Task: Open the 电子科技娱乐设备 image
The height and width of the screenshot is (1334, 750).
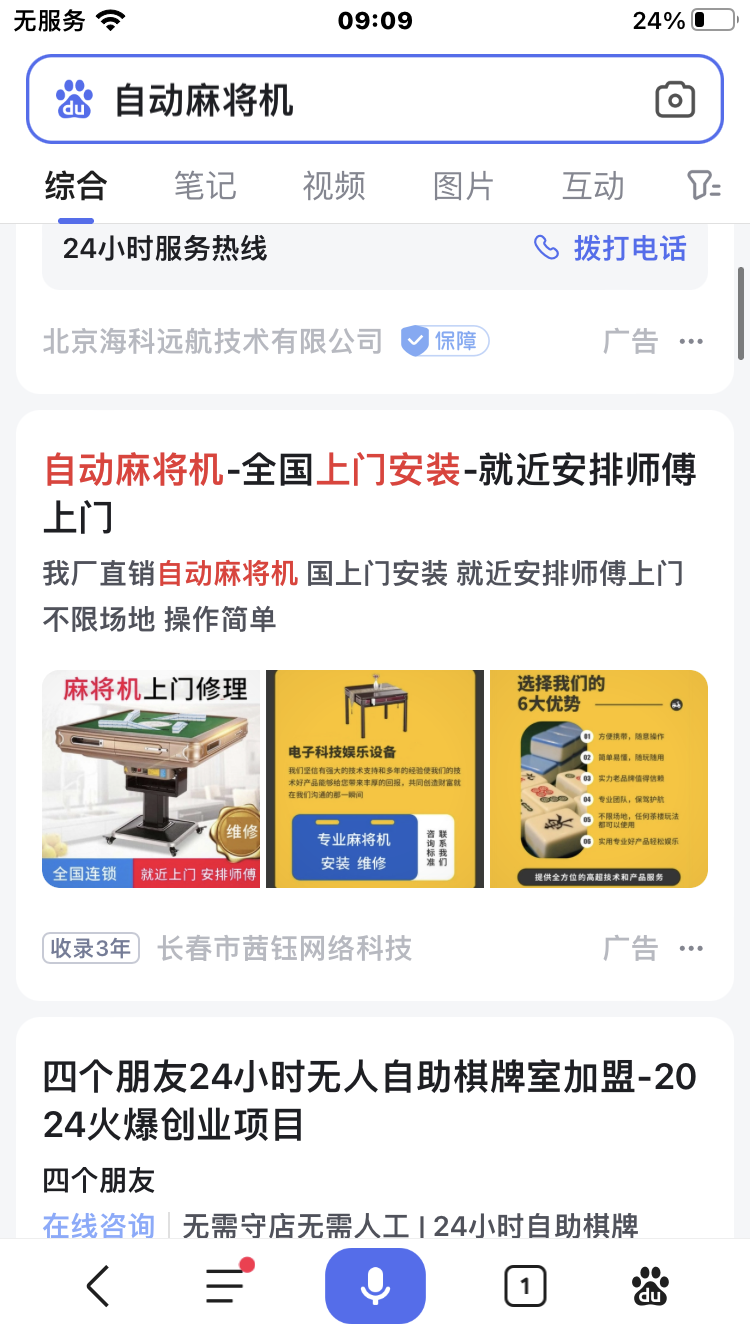Action: coord(374,778)
